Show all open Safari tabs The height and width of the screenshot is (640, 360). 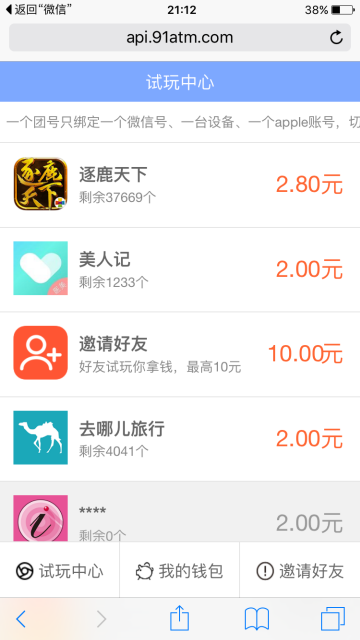tap(333, 619)
